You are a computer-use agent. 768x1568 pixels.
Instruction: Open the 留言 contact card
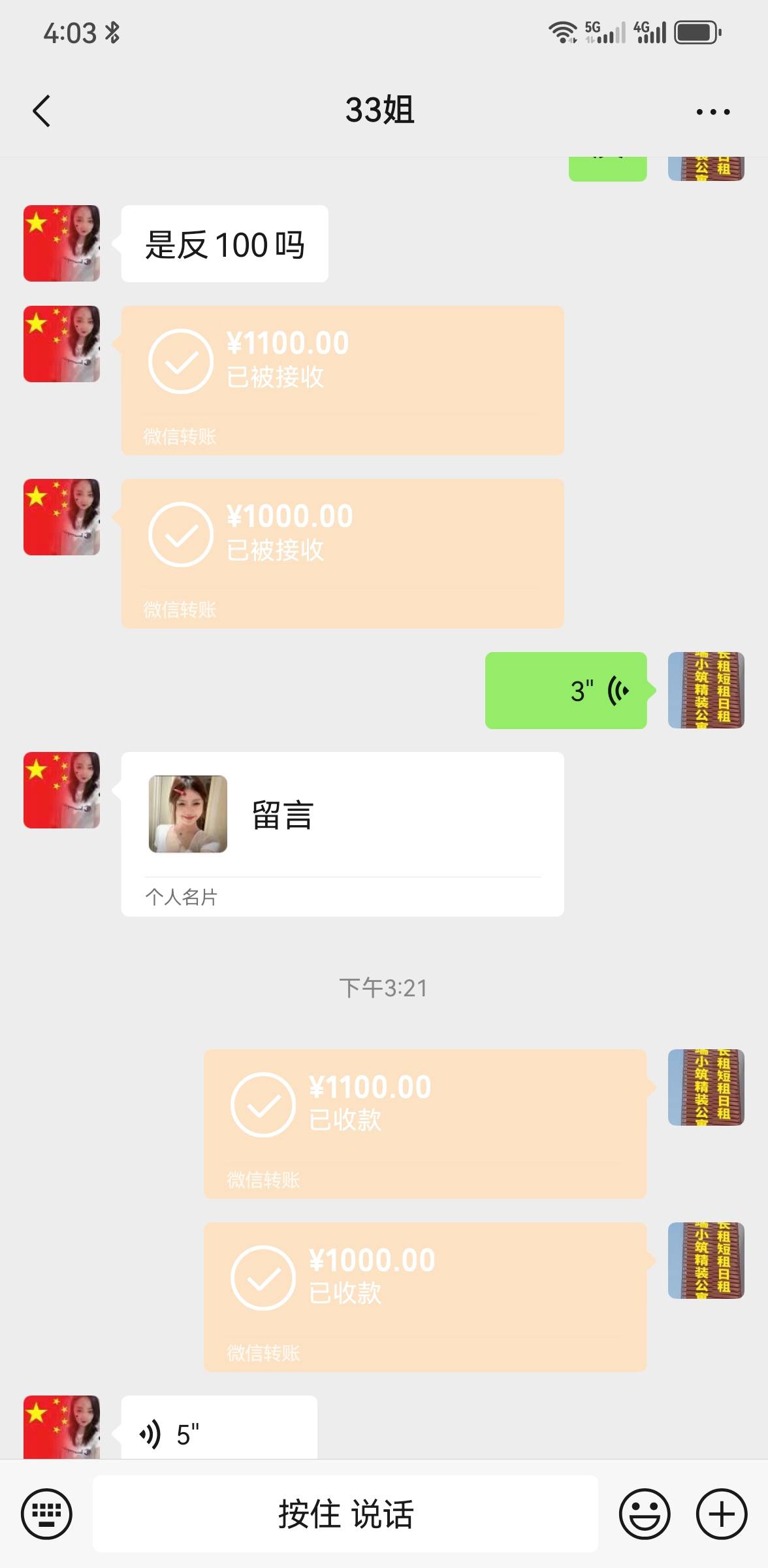pos(342,833)
